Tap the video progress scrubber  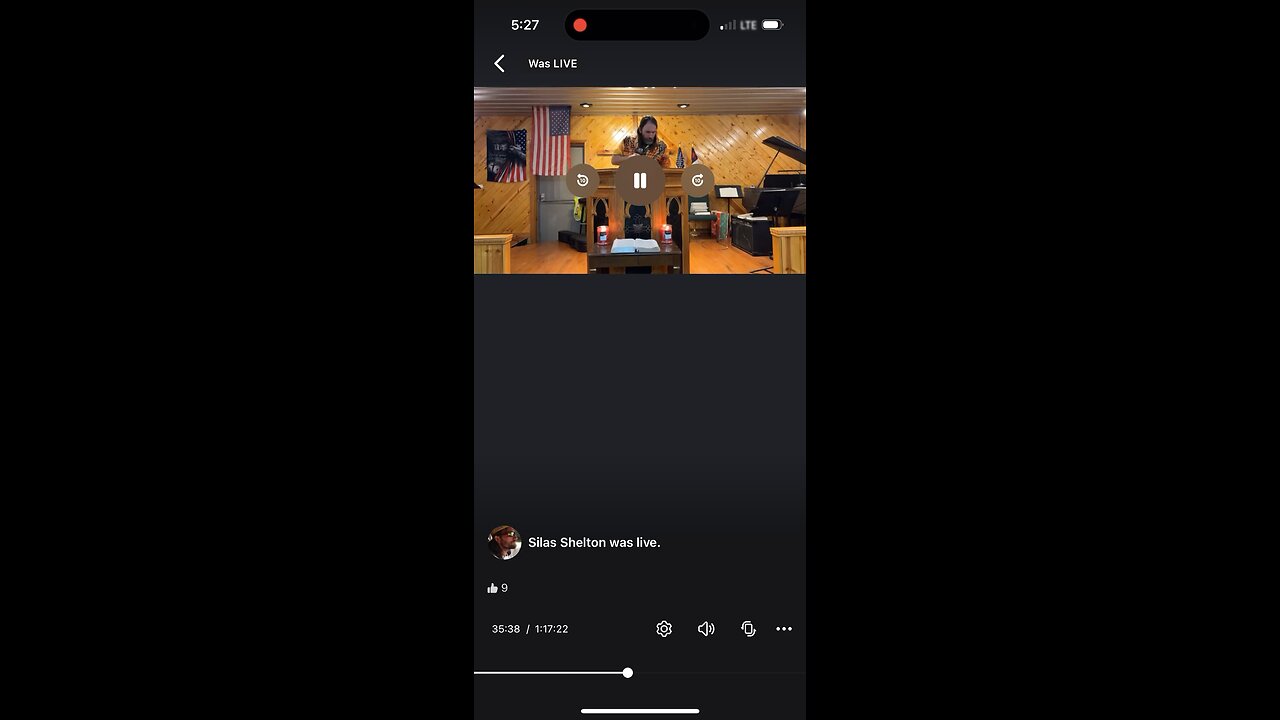pos(628,673)
